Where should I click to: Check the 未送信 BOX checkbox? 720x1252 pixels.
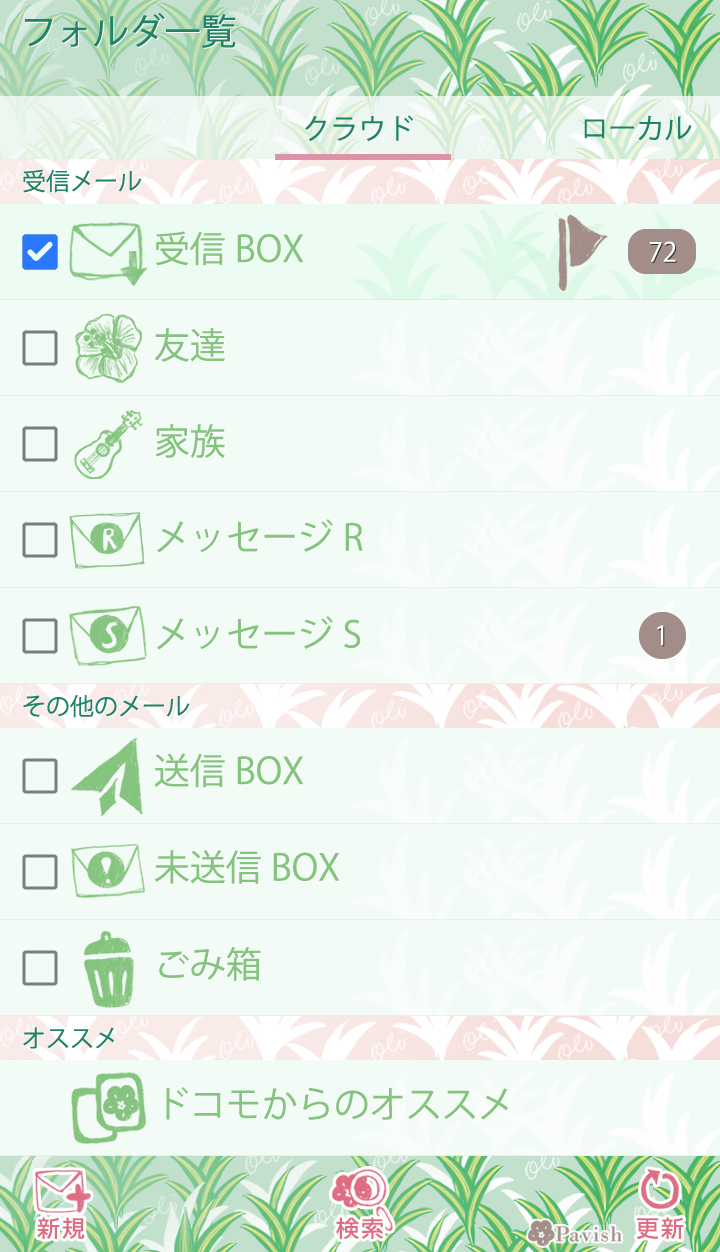tap(40, 872)
